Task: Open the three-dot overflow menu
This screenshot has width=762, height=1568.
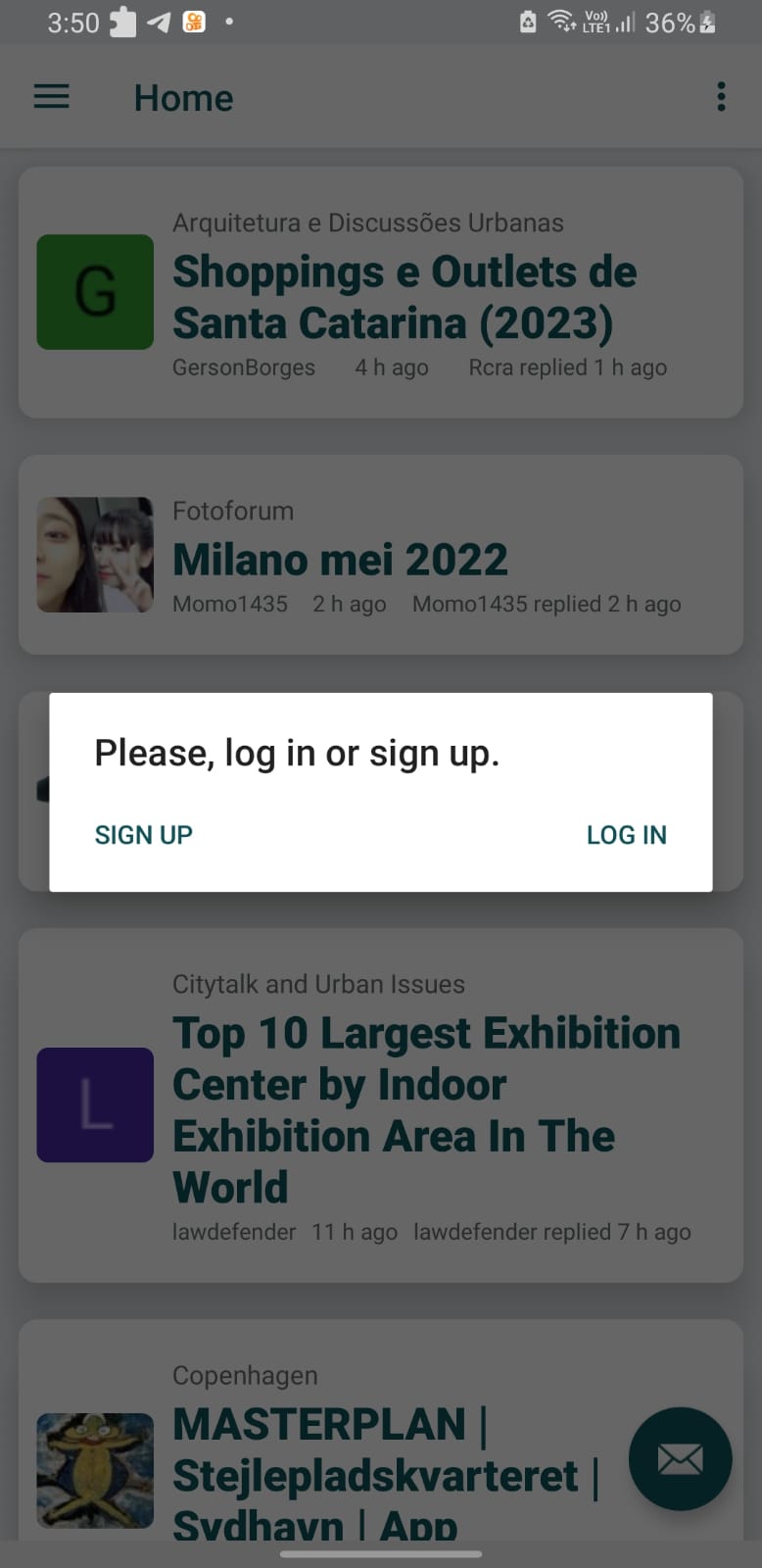Action: pyautogui.click(x=722, y=97)
